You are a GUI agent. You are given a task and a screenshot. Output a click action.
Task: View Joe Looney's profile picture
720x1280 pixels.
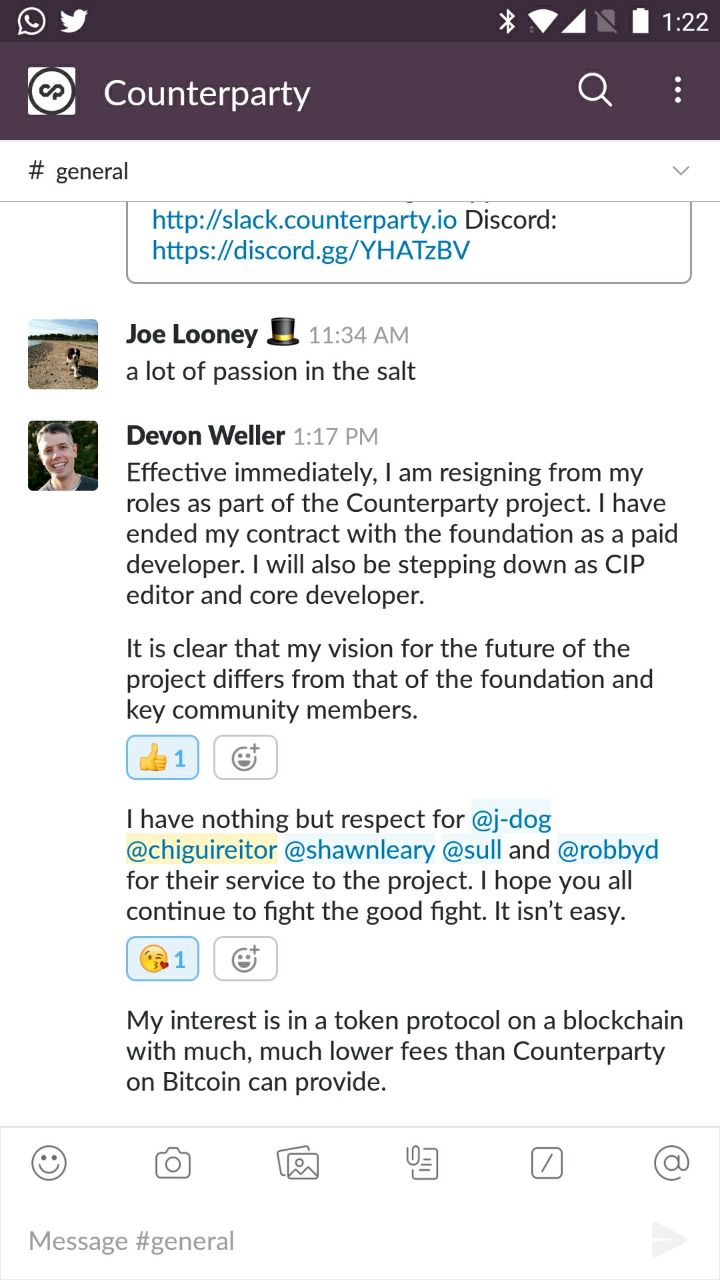pos(63,354)
